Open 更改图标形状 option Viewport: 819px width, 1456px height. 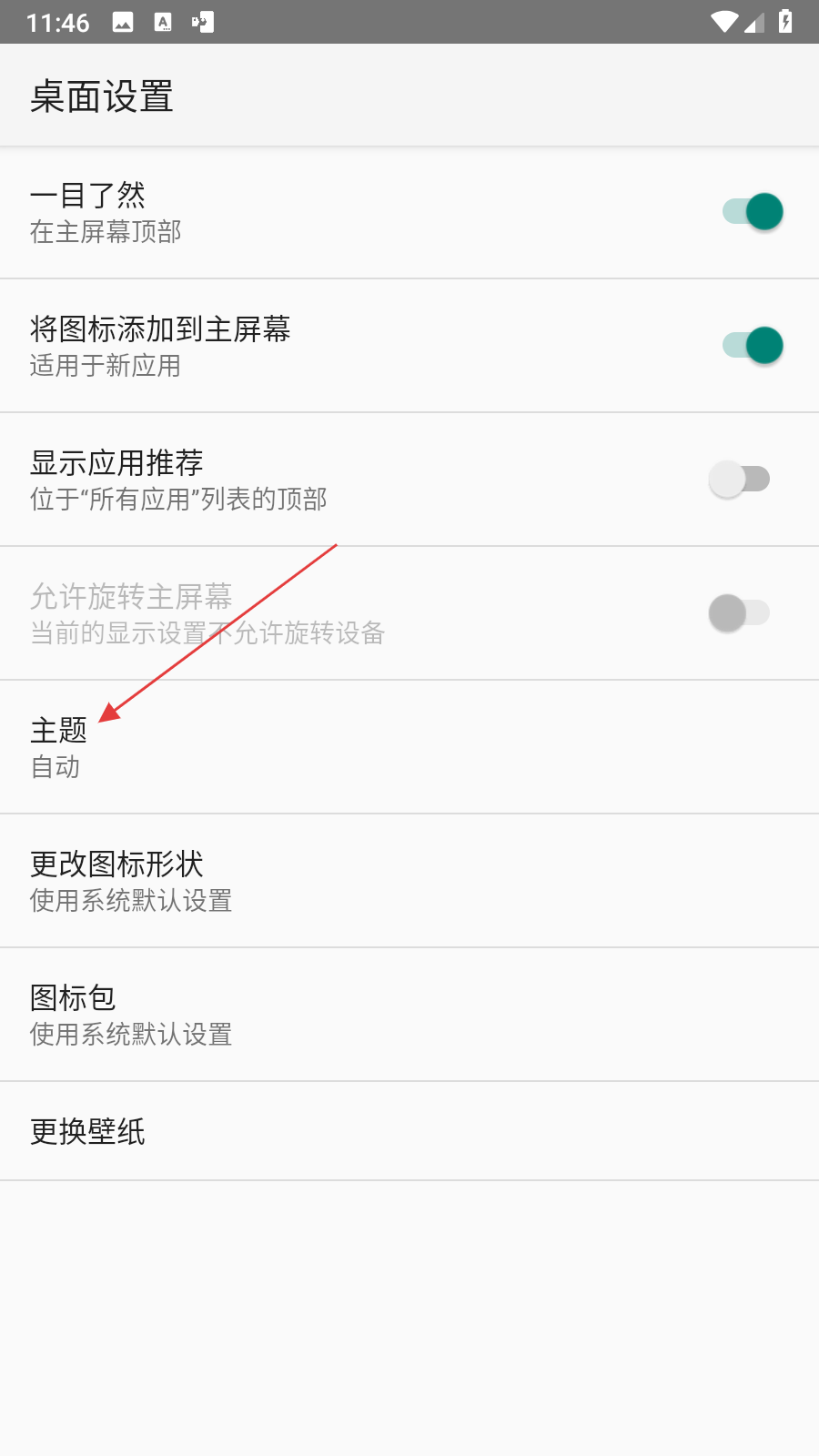click(409, 881)
